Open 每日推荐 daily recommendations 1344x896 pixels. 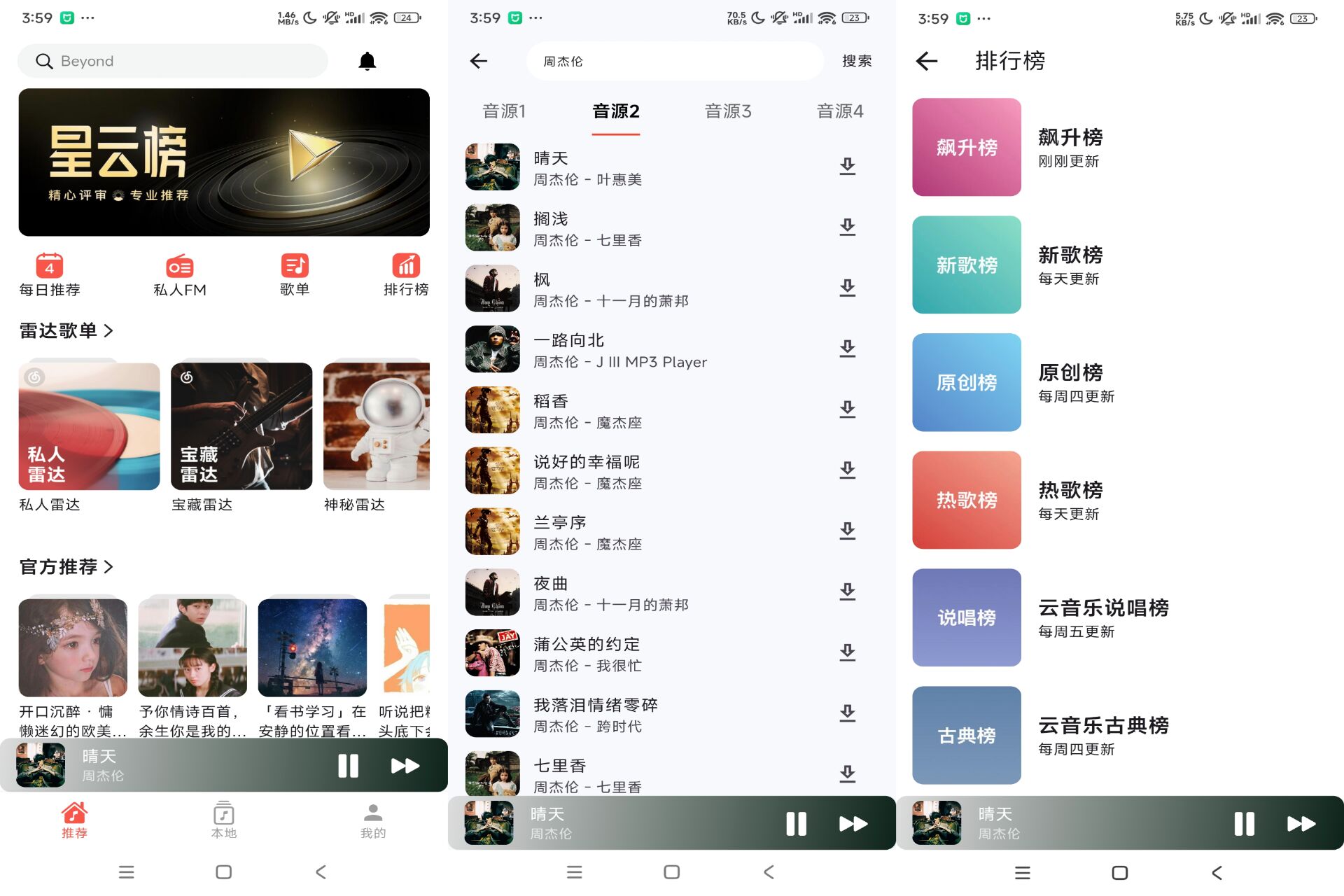point(50,274)
